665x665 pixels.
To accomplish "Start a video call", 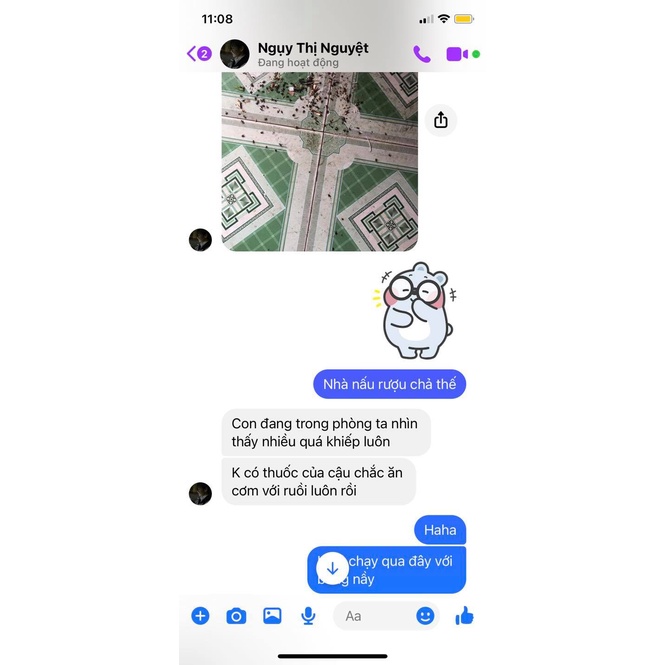I will tap(457, 54).
